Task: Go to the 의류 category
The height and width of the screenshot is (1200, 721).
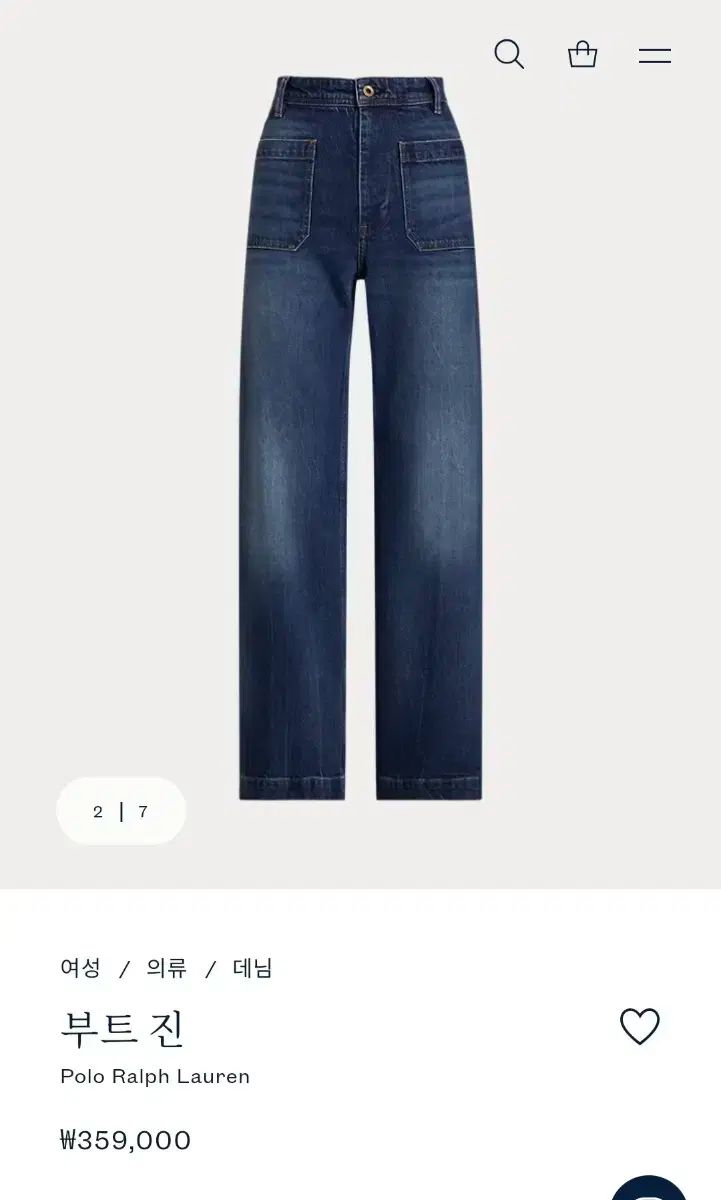Action: 167,968
